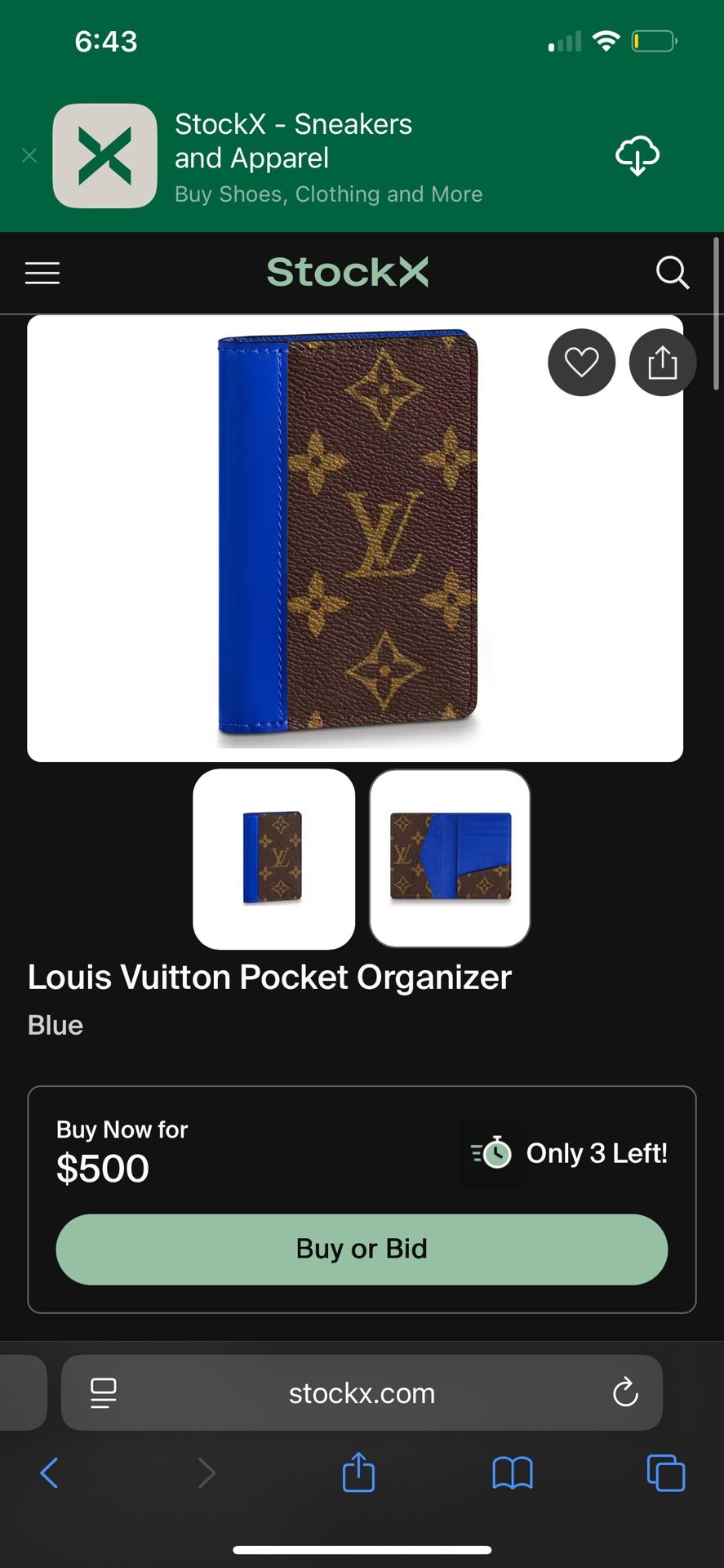Dismiss the StockX app banner with the X
Image resolution: width=724 pixels, height=1568 pixels.
pos(29,155)
